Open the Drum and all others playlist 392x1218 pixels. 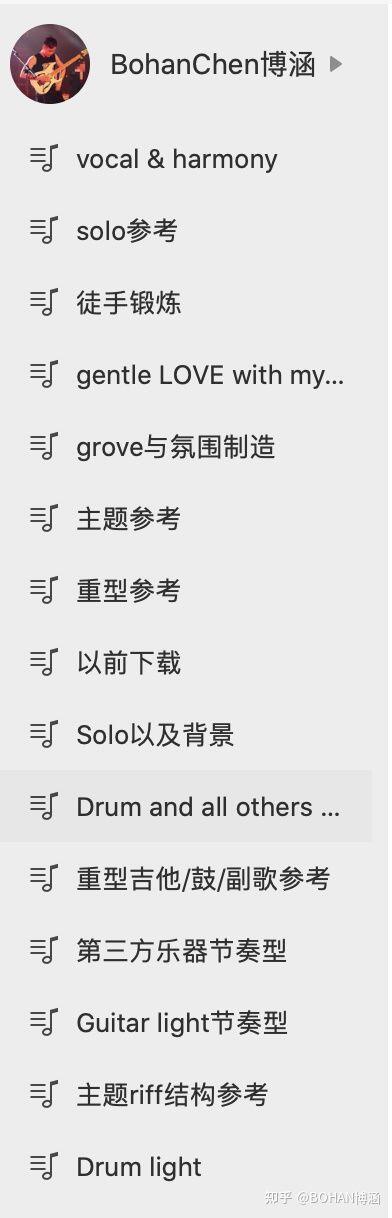(186, 807)
